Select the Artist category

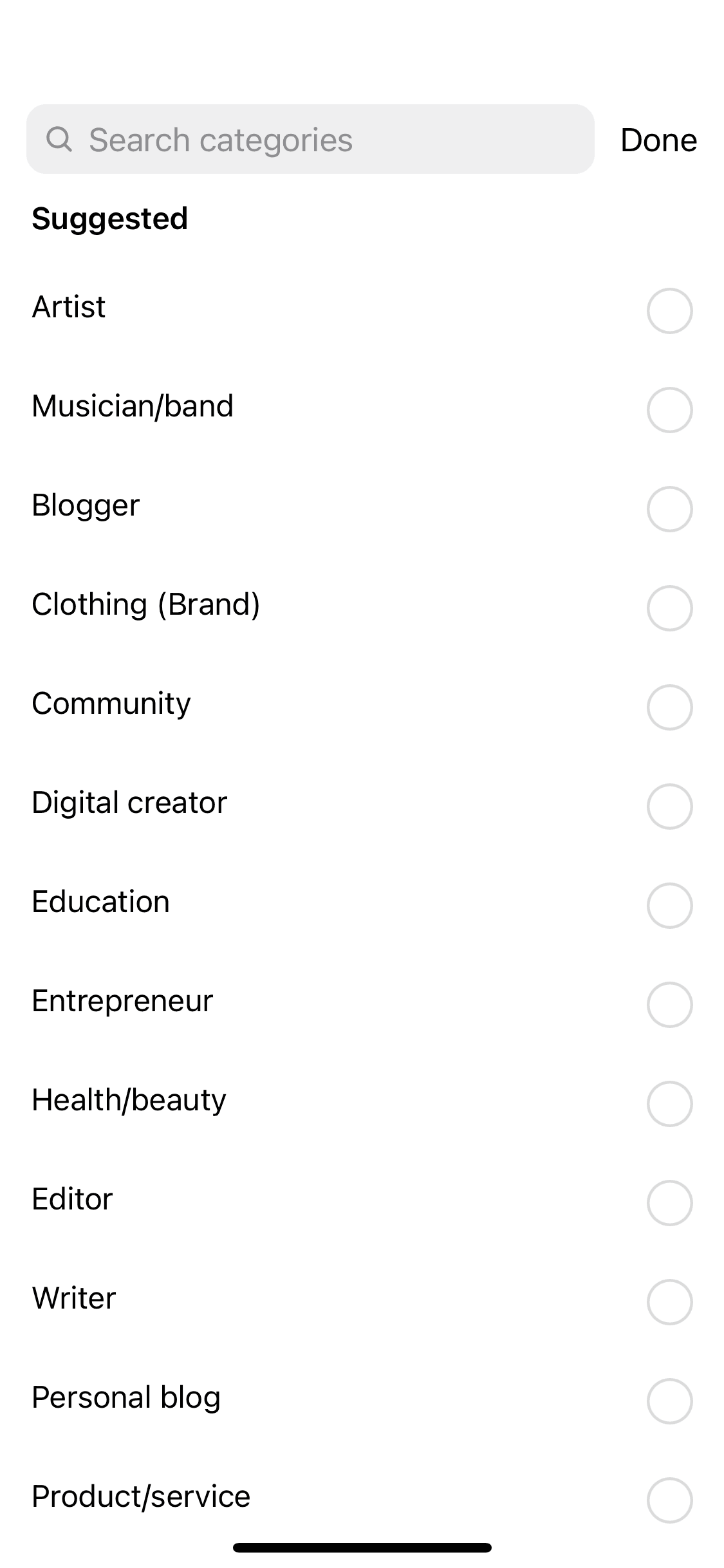click(x=669, y=311)
